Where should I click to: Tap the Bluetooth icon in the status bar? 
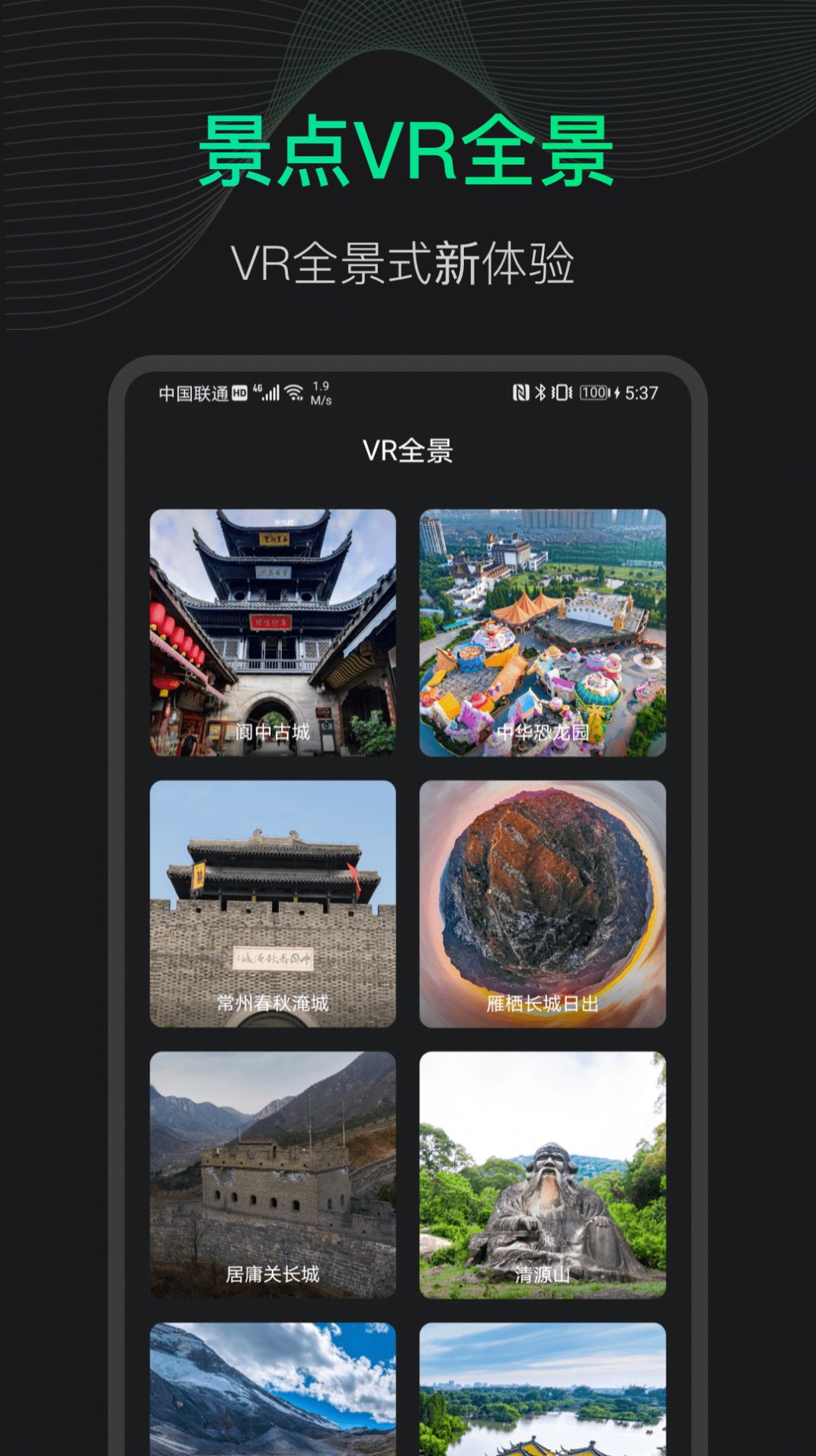pos(541,392)
